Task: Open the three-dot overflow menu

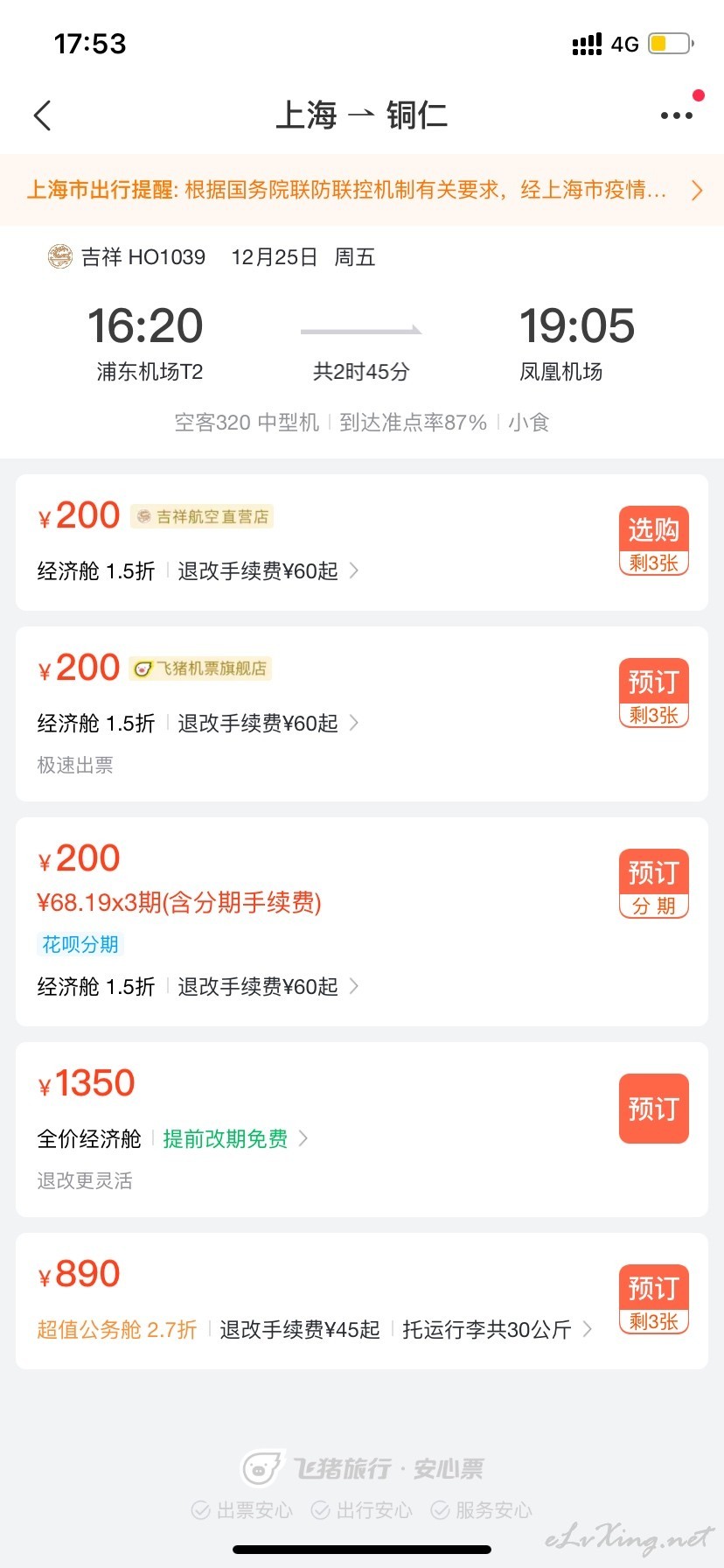Action: [x=677, y=115]
